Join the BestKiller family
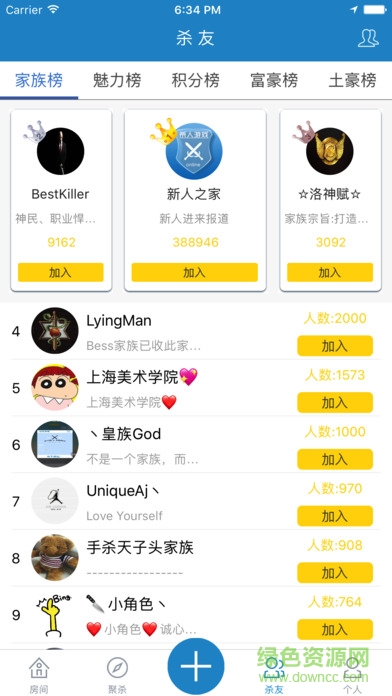392x696 pixels. click(61, 272)
